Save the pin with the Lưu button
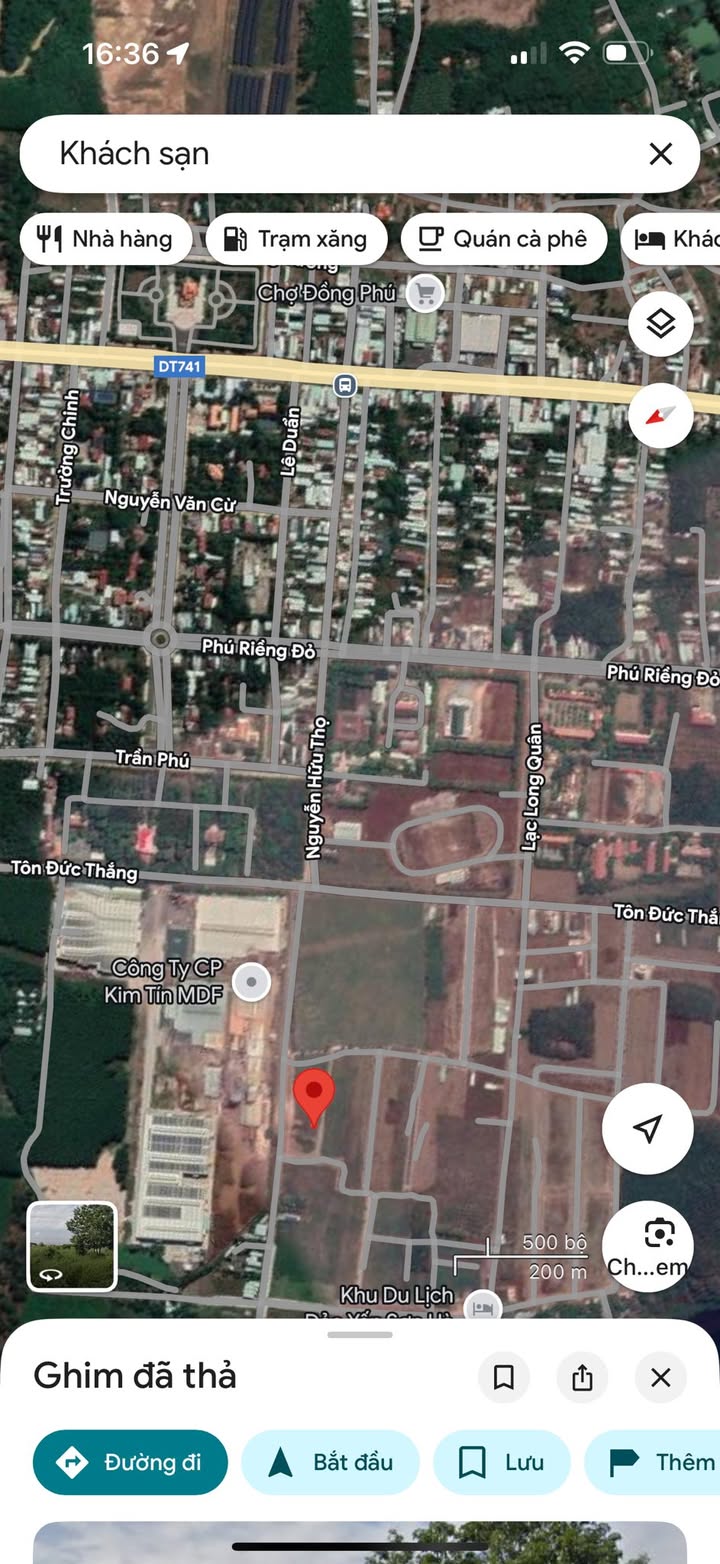 (501, 1462)
